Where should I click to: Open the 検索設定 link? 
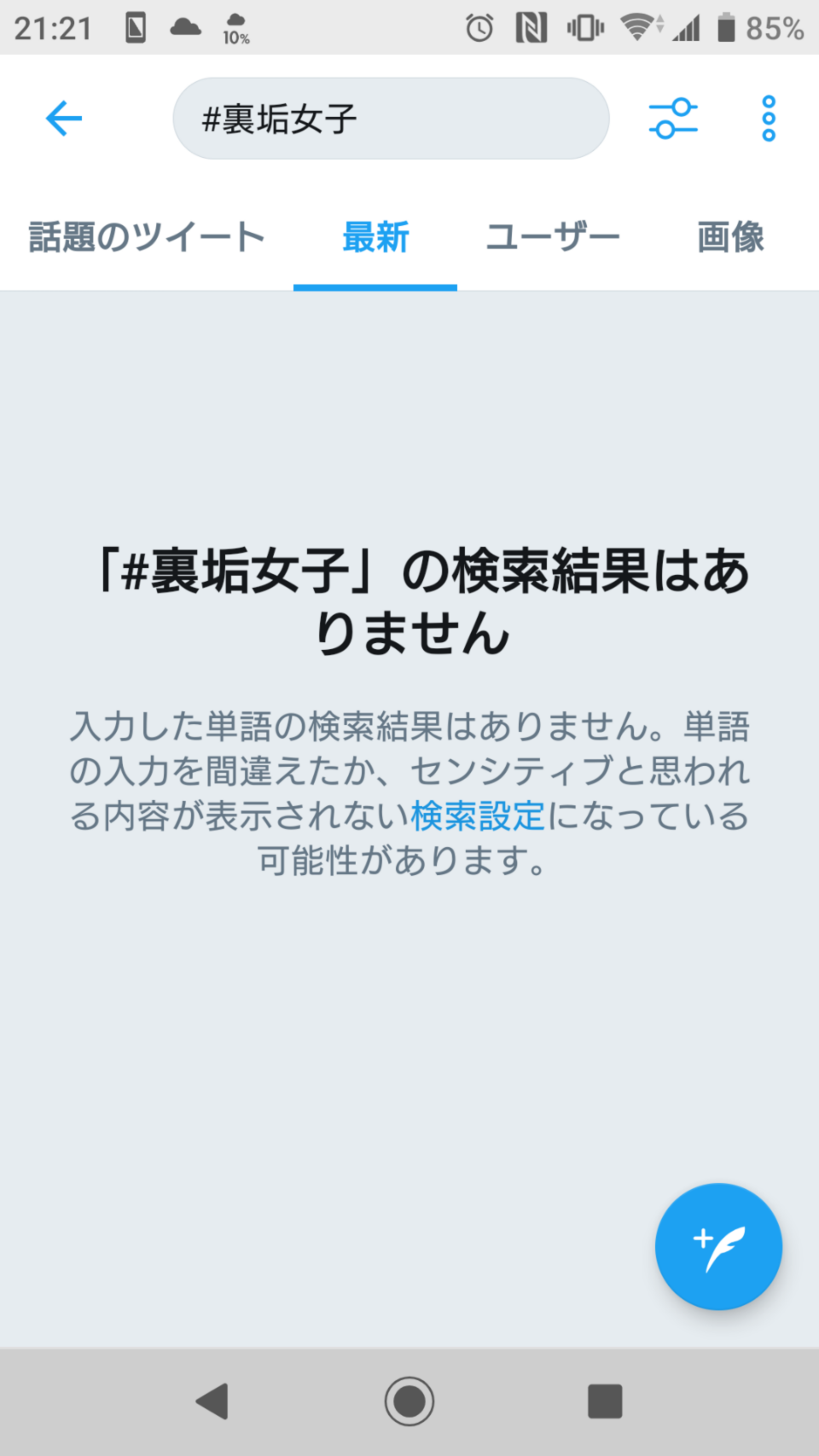click(x=478, y=816)
